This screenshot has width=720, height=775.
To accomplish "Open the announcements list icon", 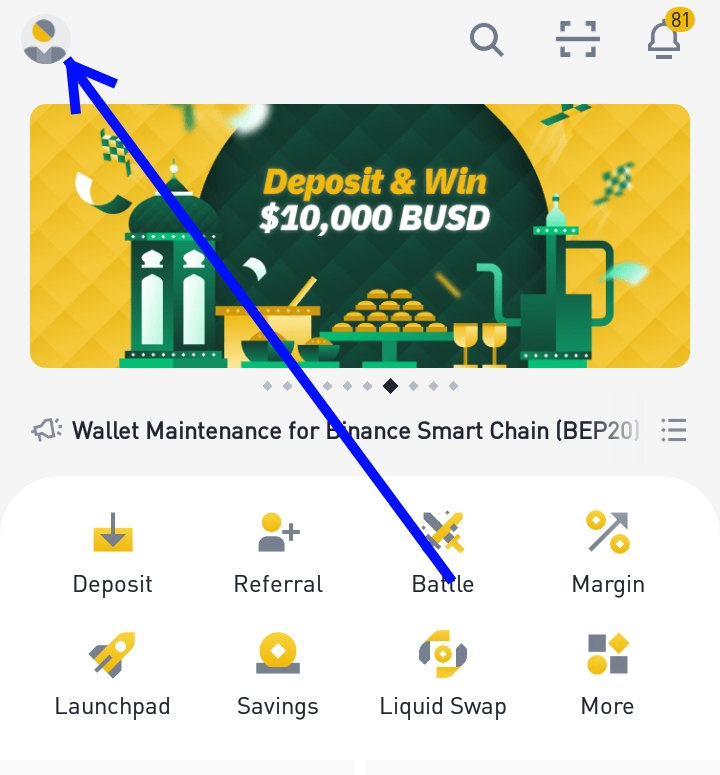I will click(674, 431).
